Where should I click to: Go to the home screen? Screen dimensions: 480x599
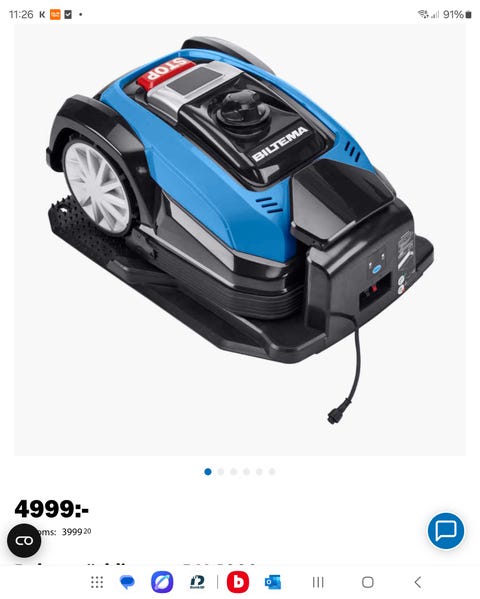pyautogui.click(x=368, y=582)
